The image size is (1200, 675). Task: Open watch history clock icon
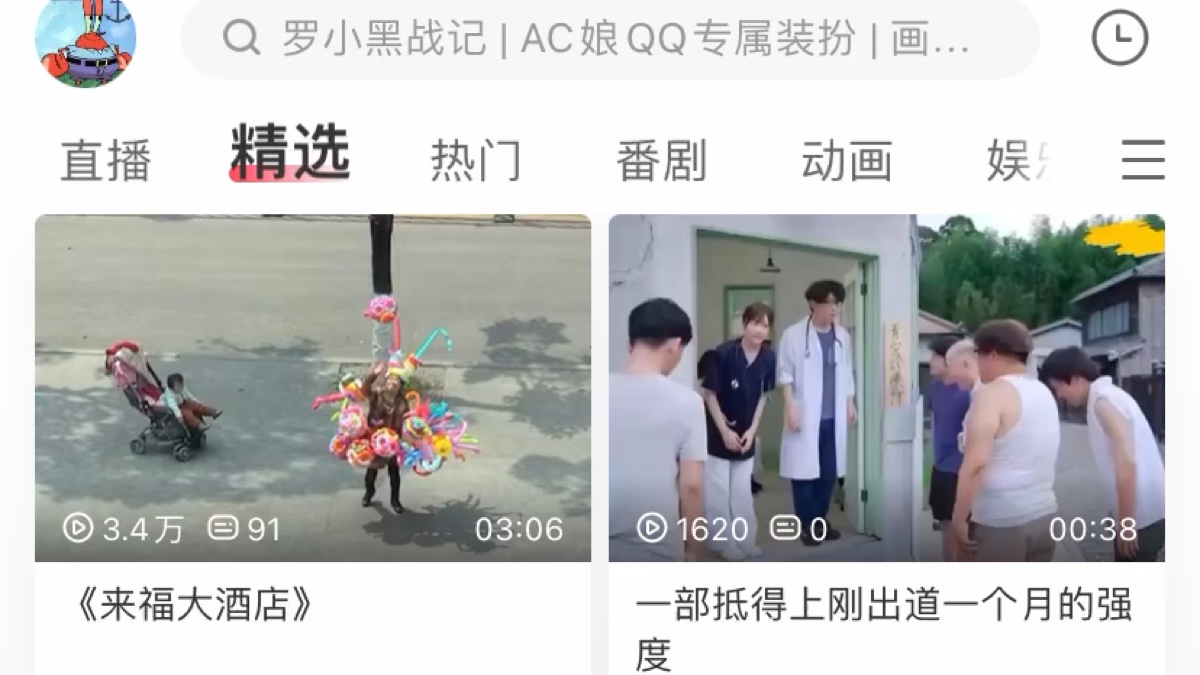pyautogui.click(x=1119, y=39)
